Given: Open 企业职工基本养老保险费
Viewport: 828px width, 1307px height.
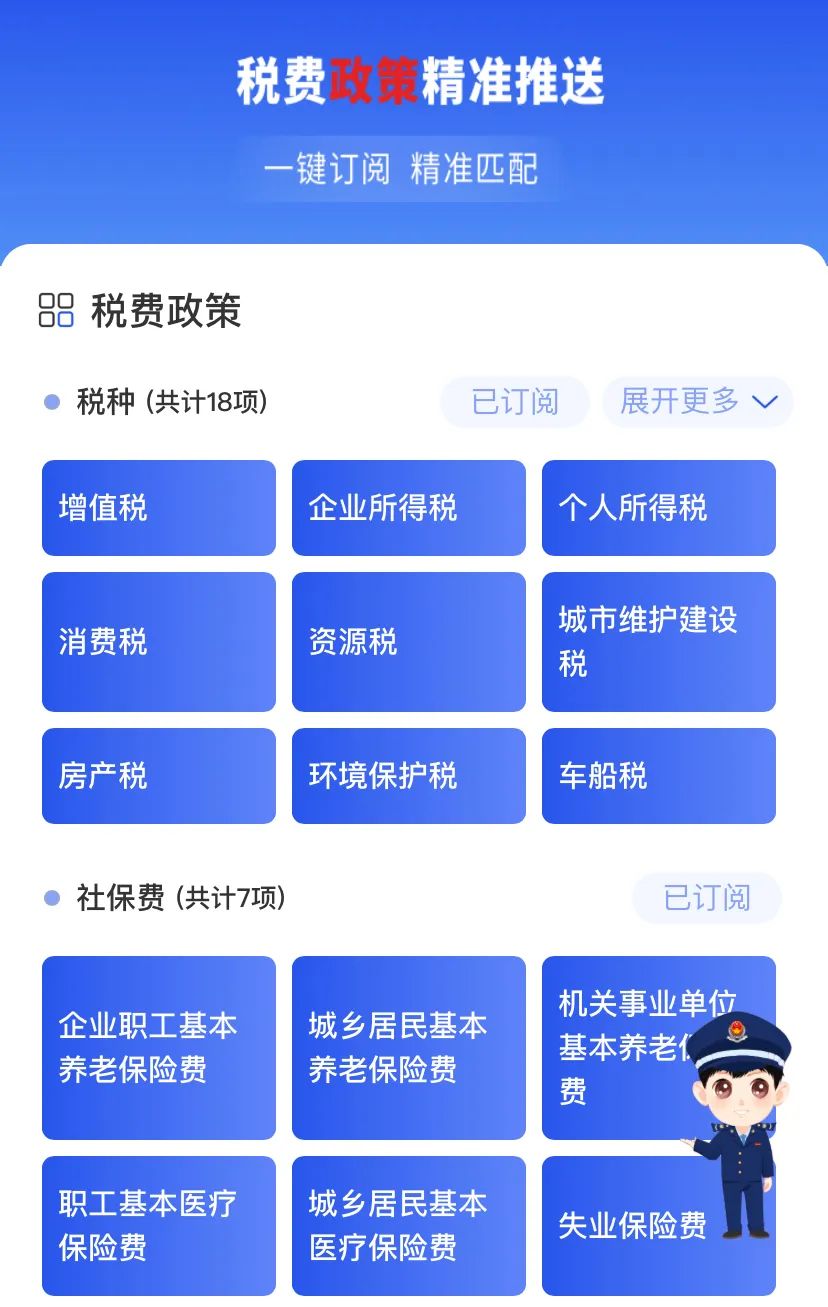Looking at the screenshot, I should [x=158, y=1048].
